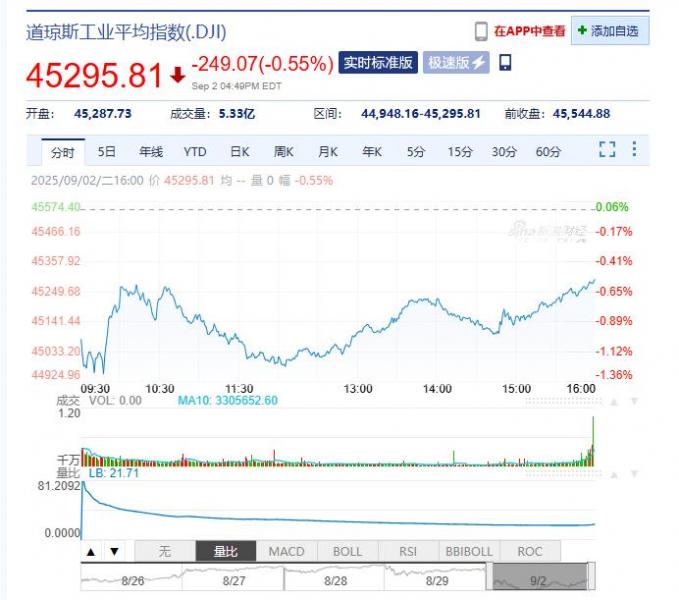Open chart overflow menu
Image resolution: width=679 pixels, height=600 pixels.
(633, 150)
